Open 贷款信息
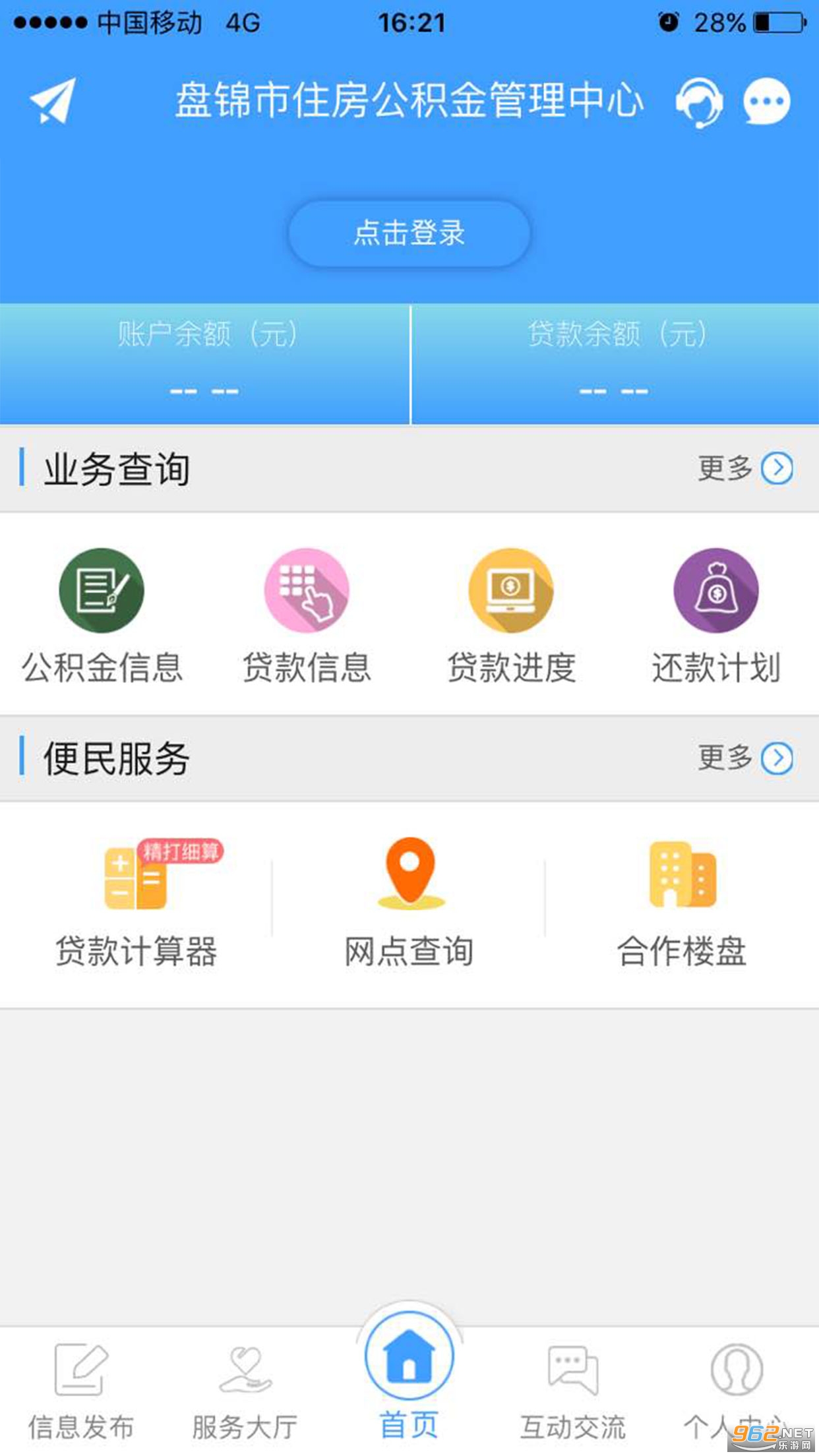The height and width of the screenshot is (1456, 819). click(x=307, y=617)
